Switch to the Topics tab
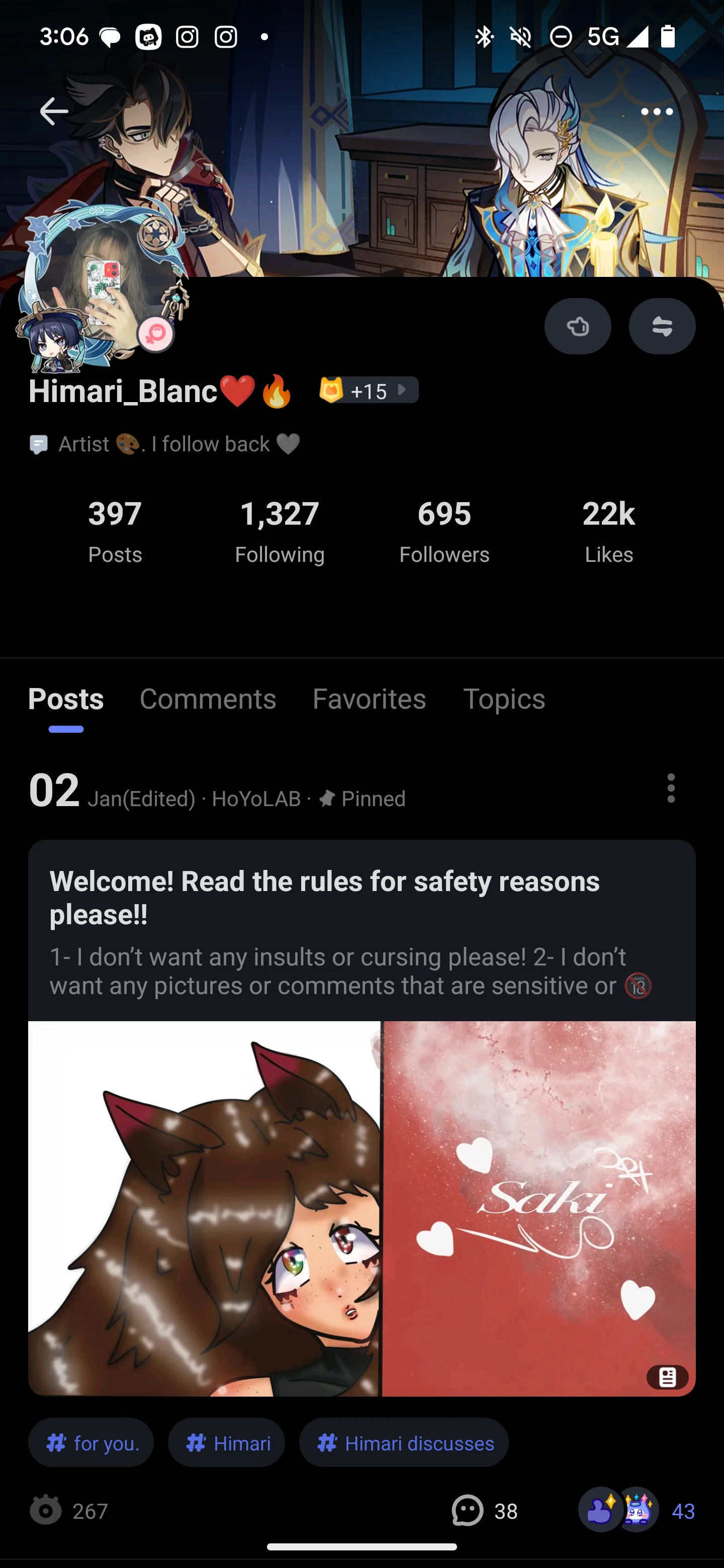This screenshot has height=1568, width=724. [x=504, y=699]
